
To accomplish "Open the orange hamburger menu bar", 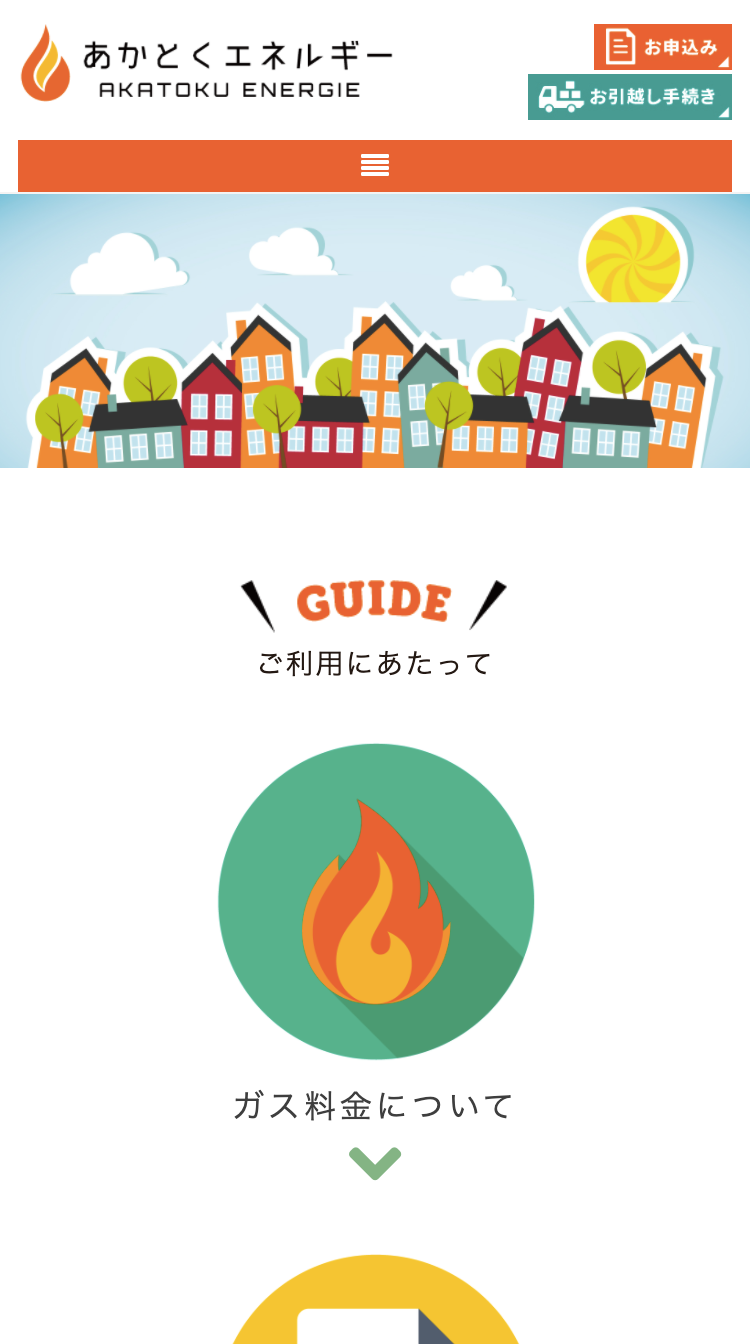I will (375, 166).
